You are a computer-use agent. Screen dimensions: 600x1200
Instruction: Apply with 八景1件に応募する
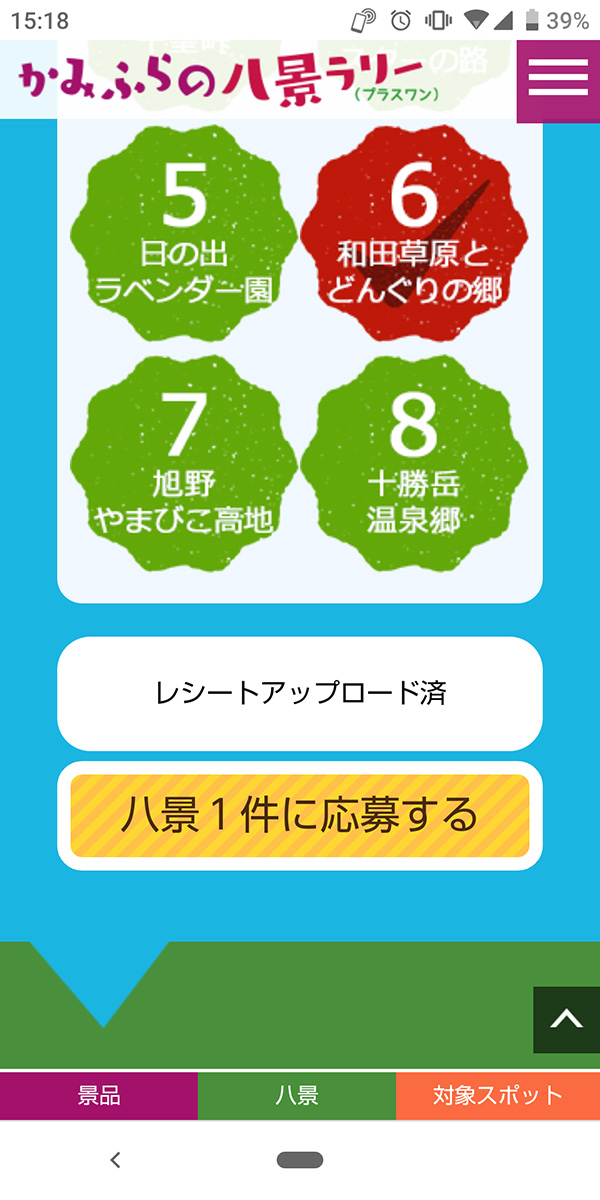click(300, 815)
